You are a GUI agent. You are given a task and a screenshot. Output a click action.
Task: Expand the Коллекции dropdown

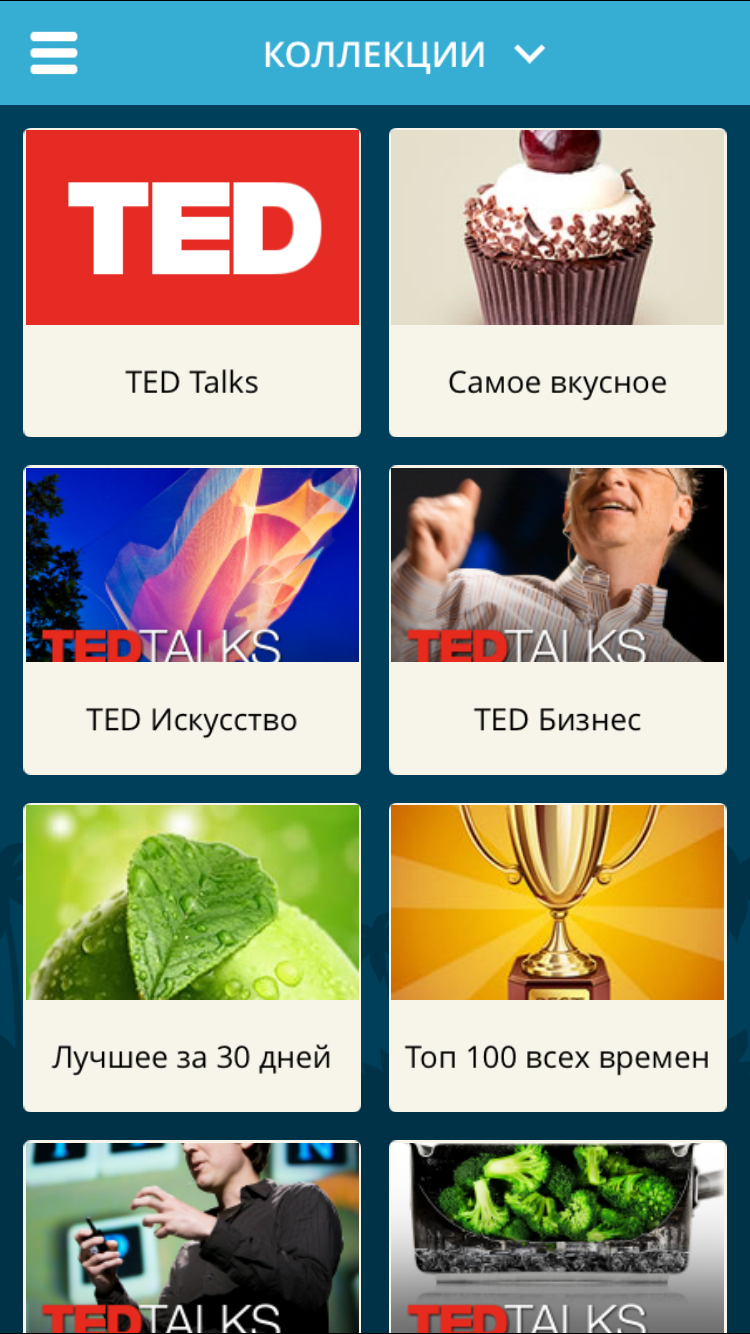529,54
